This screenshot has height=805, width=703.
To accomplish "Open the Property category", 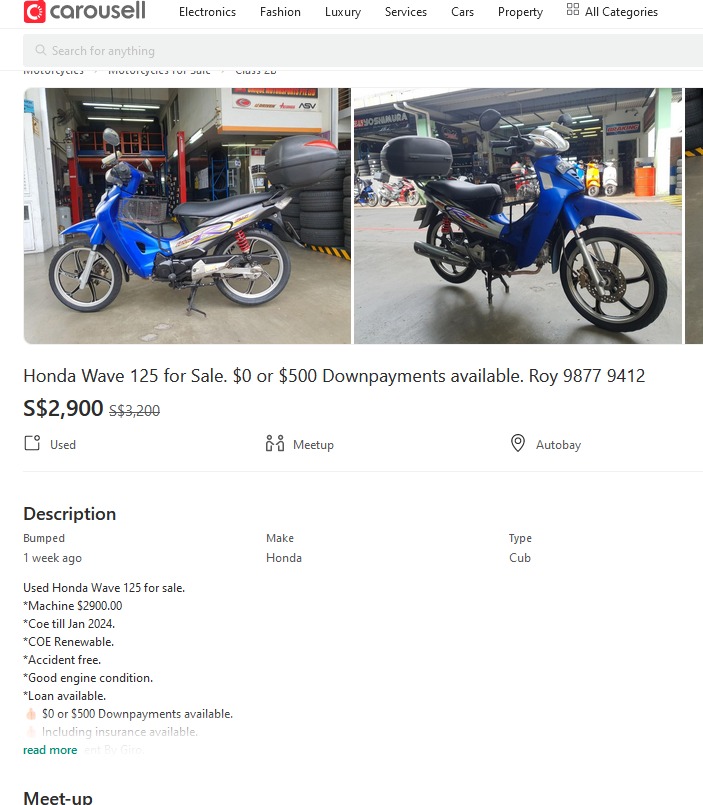I will [520, 12].
